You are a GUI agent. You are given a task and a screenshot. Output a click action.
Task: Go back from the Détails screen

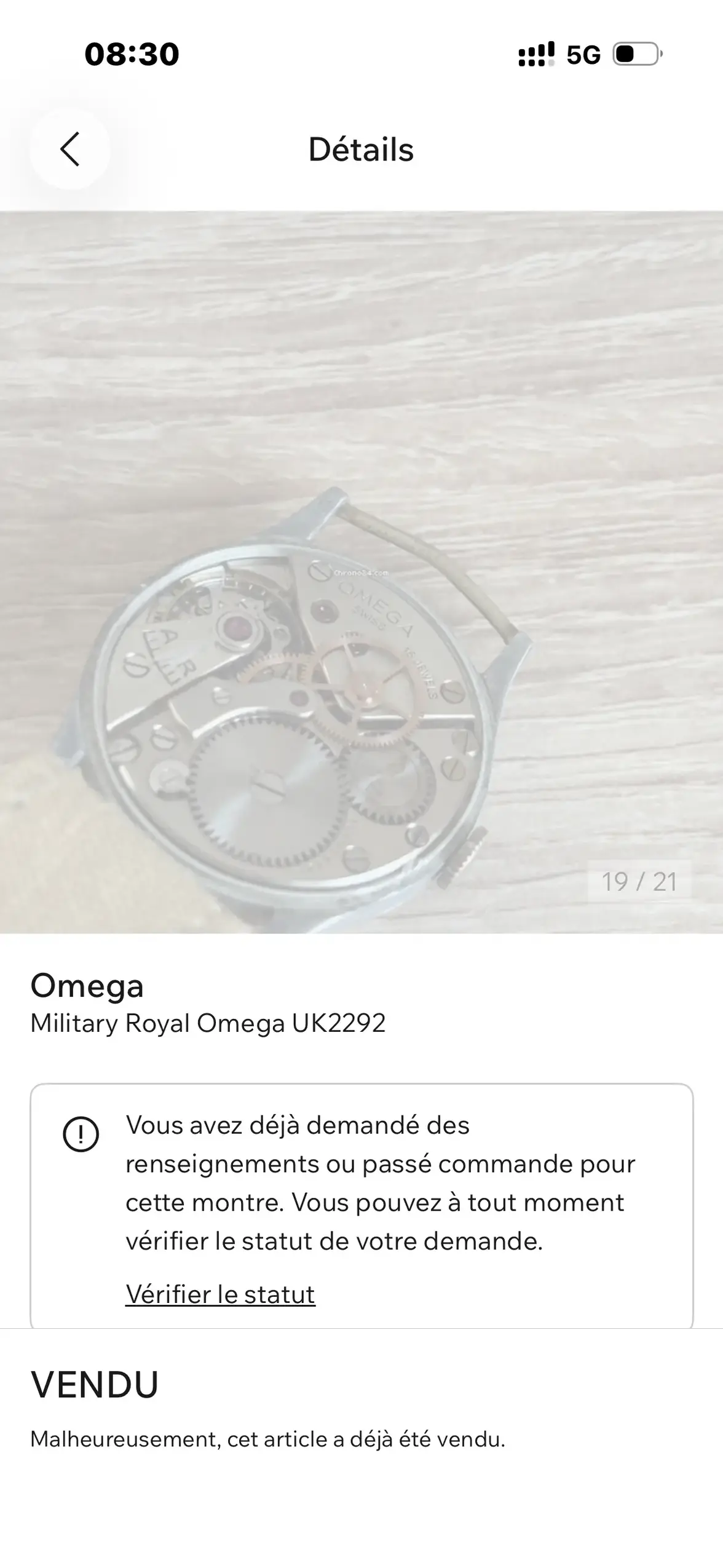click(x=70, y=149)
